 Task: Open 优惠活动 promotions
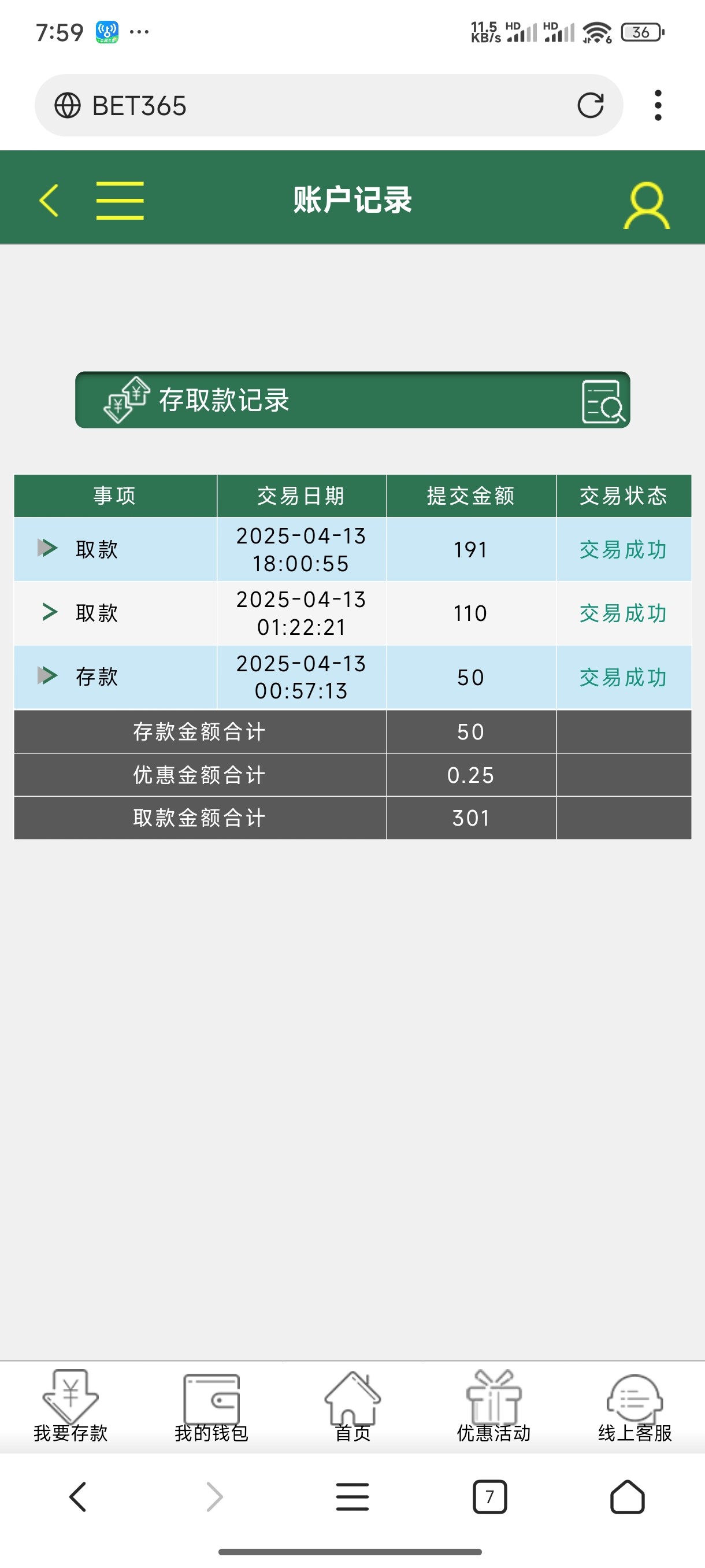pyautogui.click(x=493, y=1406)
